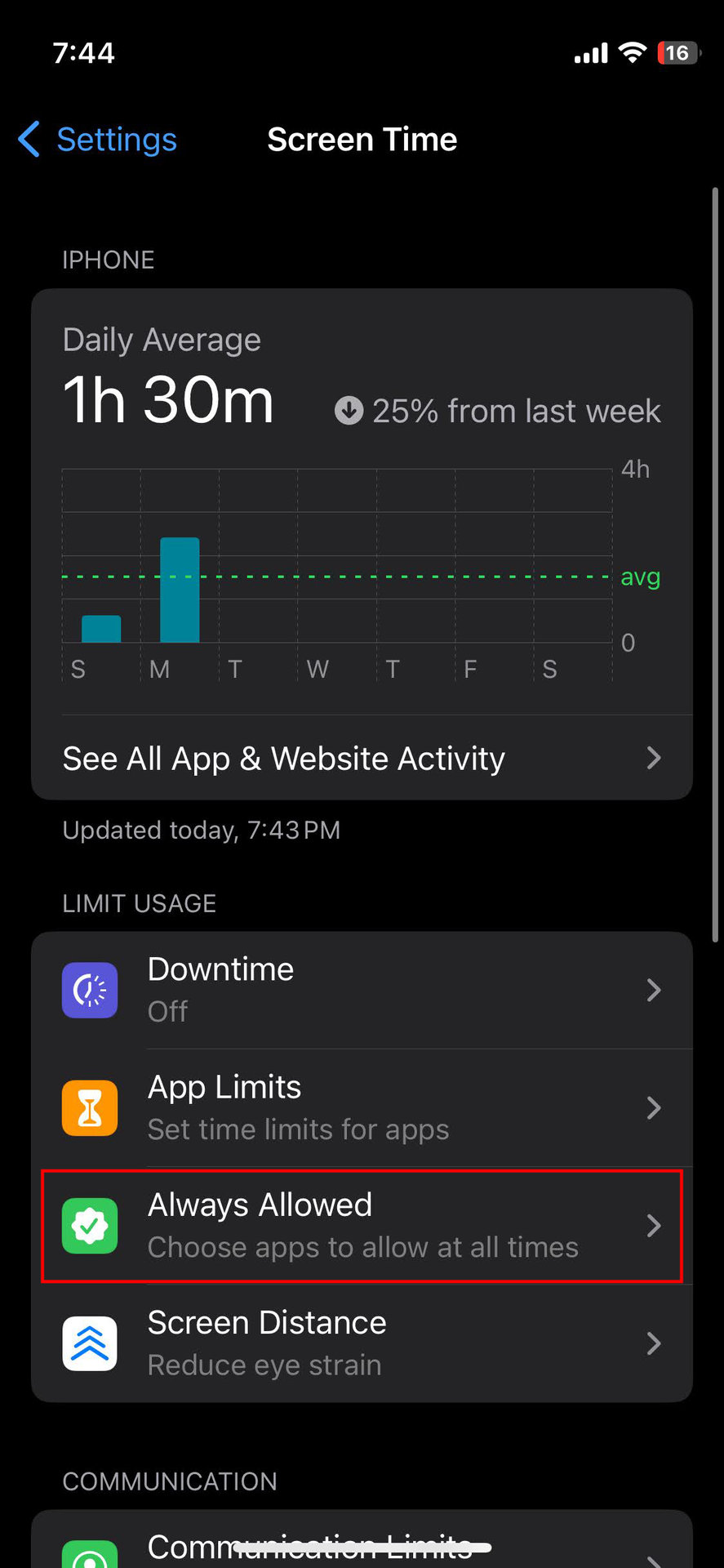
Task: Open See All App & Website Activity
Action: [x=362, y=759]
